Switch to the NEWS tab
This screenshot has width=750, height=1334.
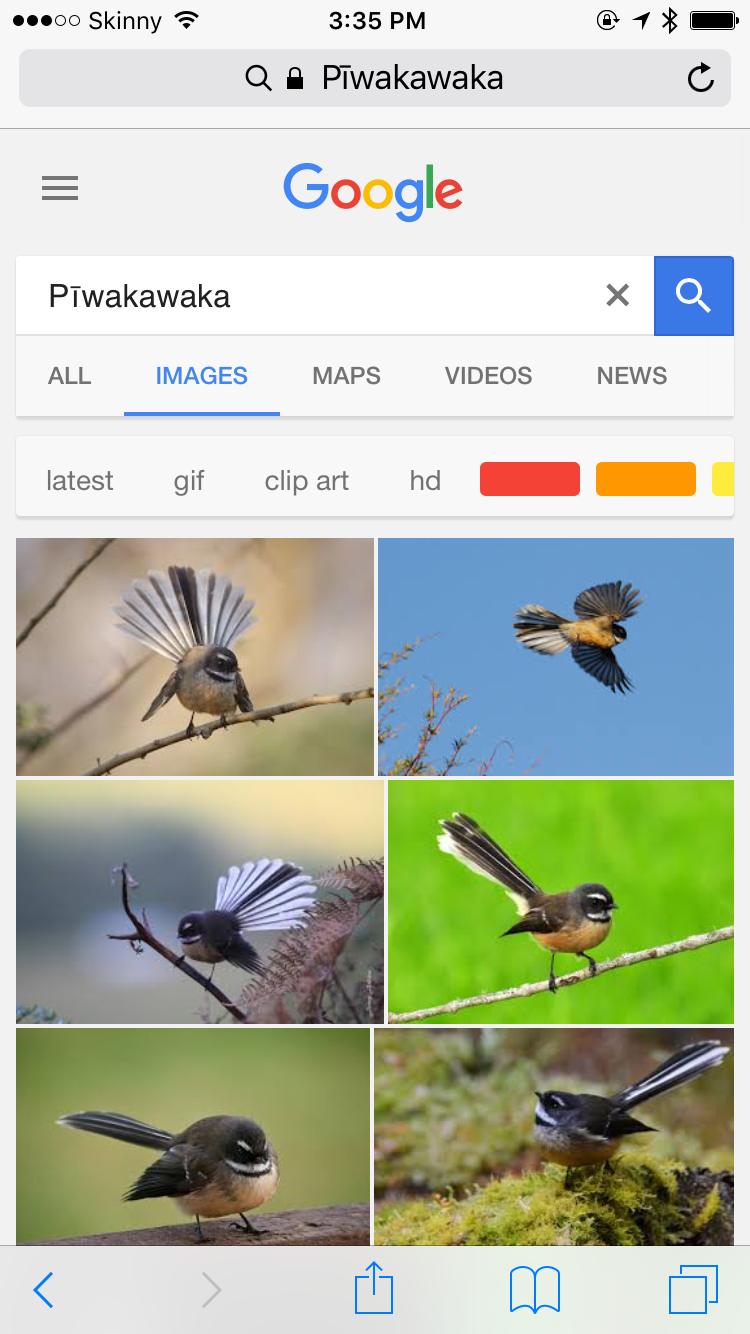point(631,376)
